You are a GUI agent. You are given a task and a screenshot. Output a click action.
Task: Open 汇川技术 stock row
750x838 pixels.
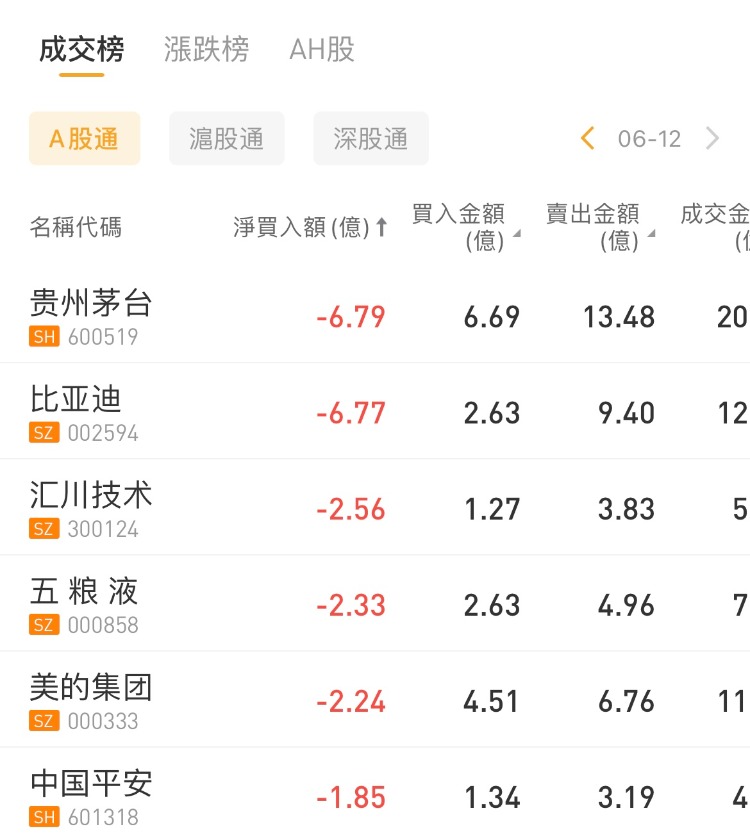91,507
